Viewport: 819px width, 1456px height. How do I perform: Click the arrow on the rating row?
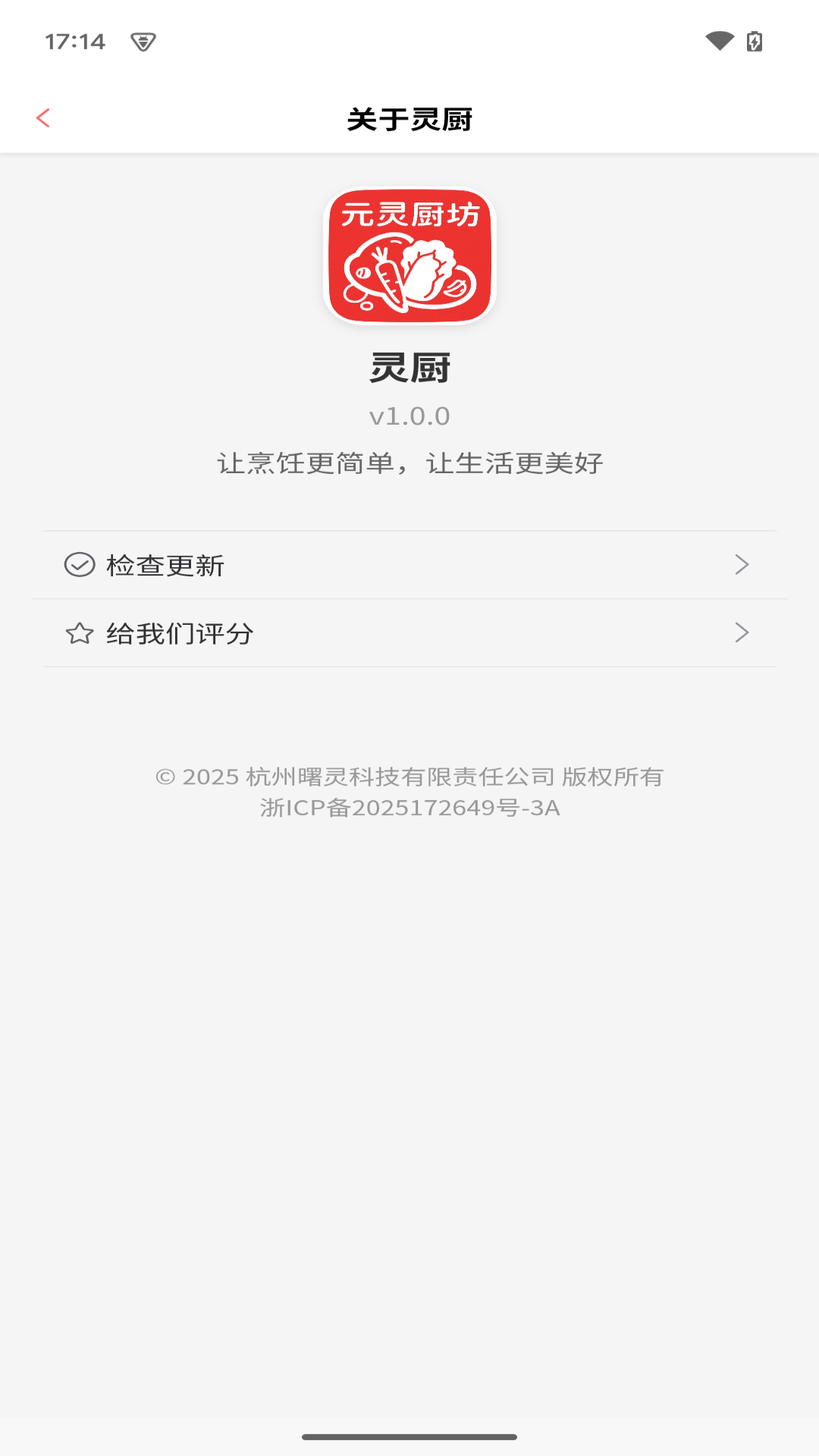[x=742, y=632]
